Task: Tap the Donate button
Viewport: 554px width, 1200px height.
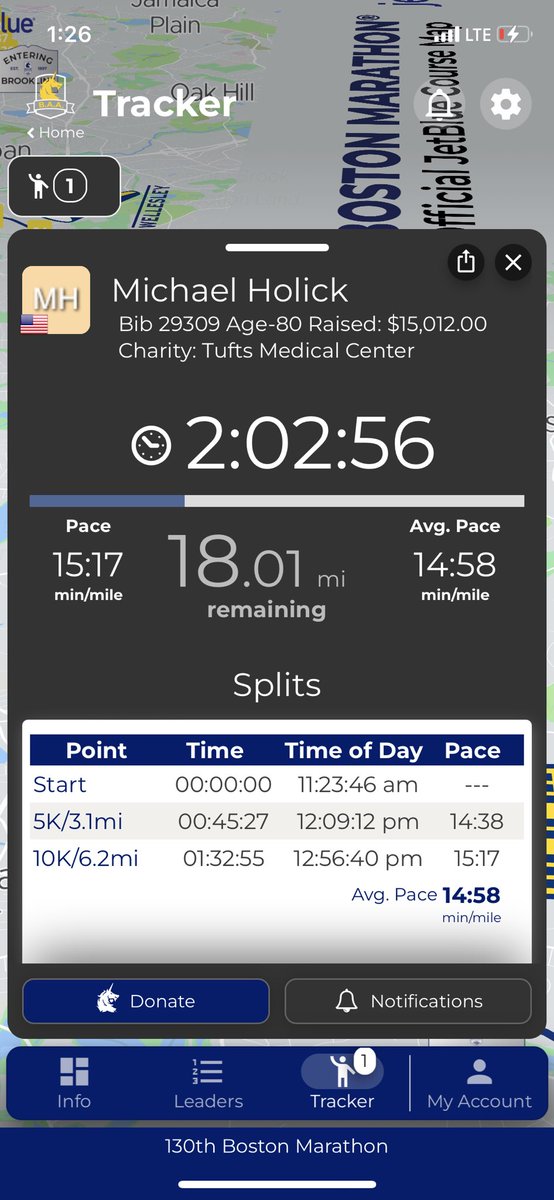Action: (146, 1001)
